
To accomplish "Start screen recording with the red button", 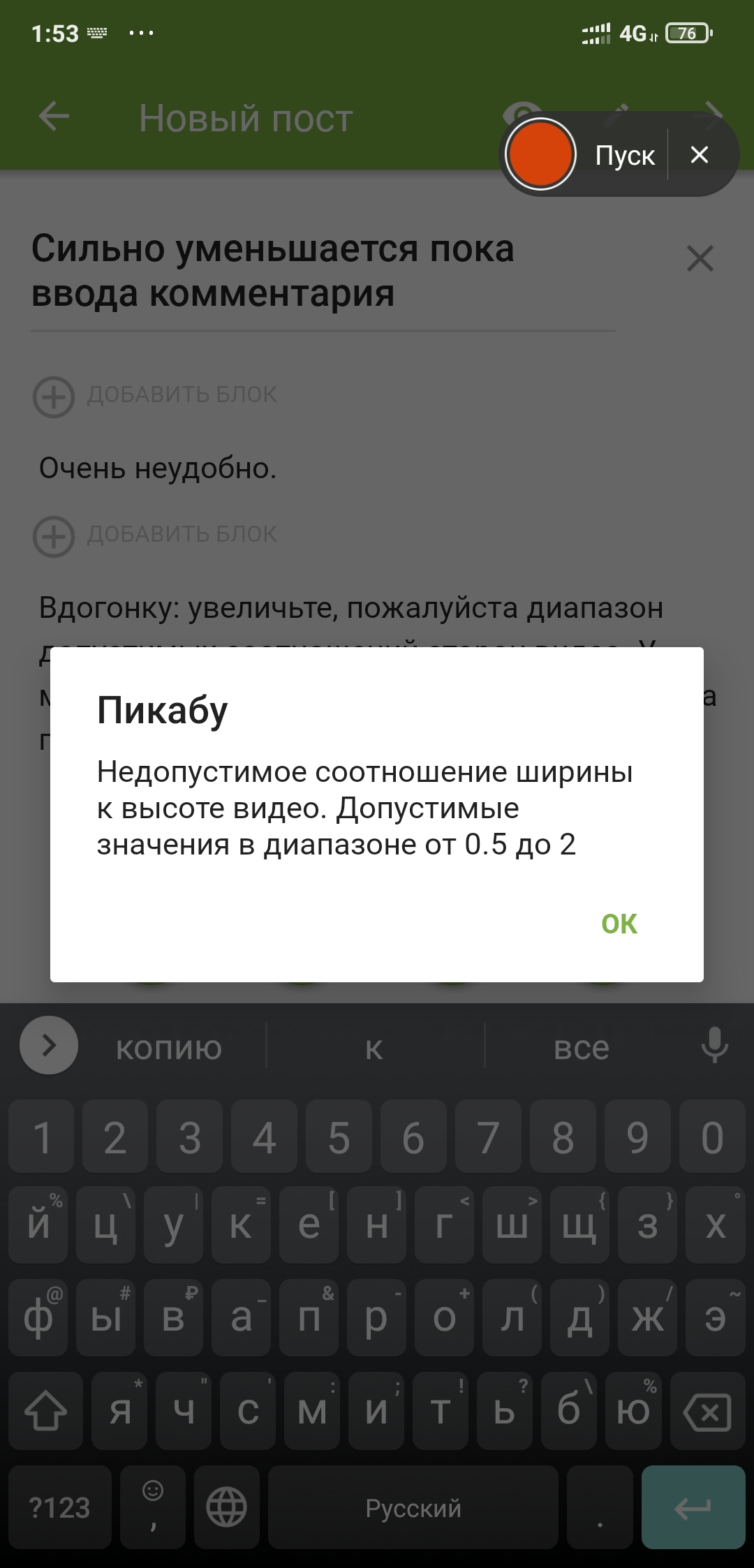I will (540, 154).
